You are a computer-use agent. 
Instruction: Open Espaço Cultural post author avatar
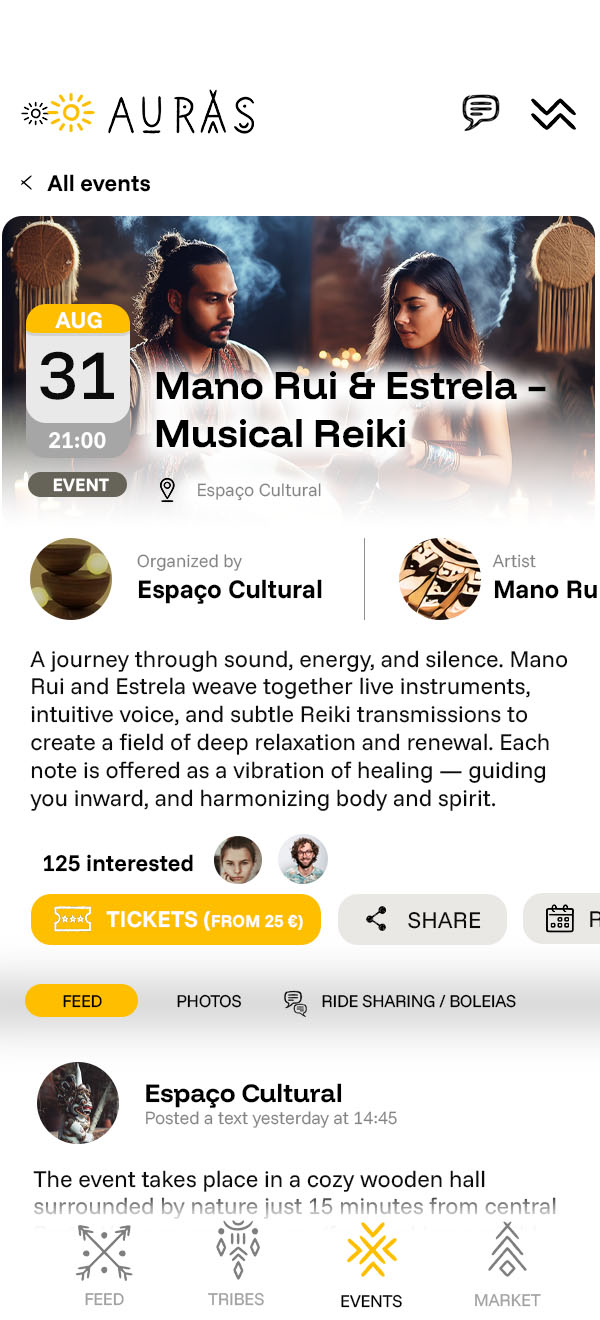(78, 1103)
